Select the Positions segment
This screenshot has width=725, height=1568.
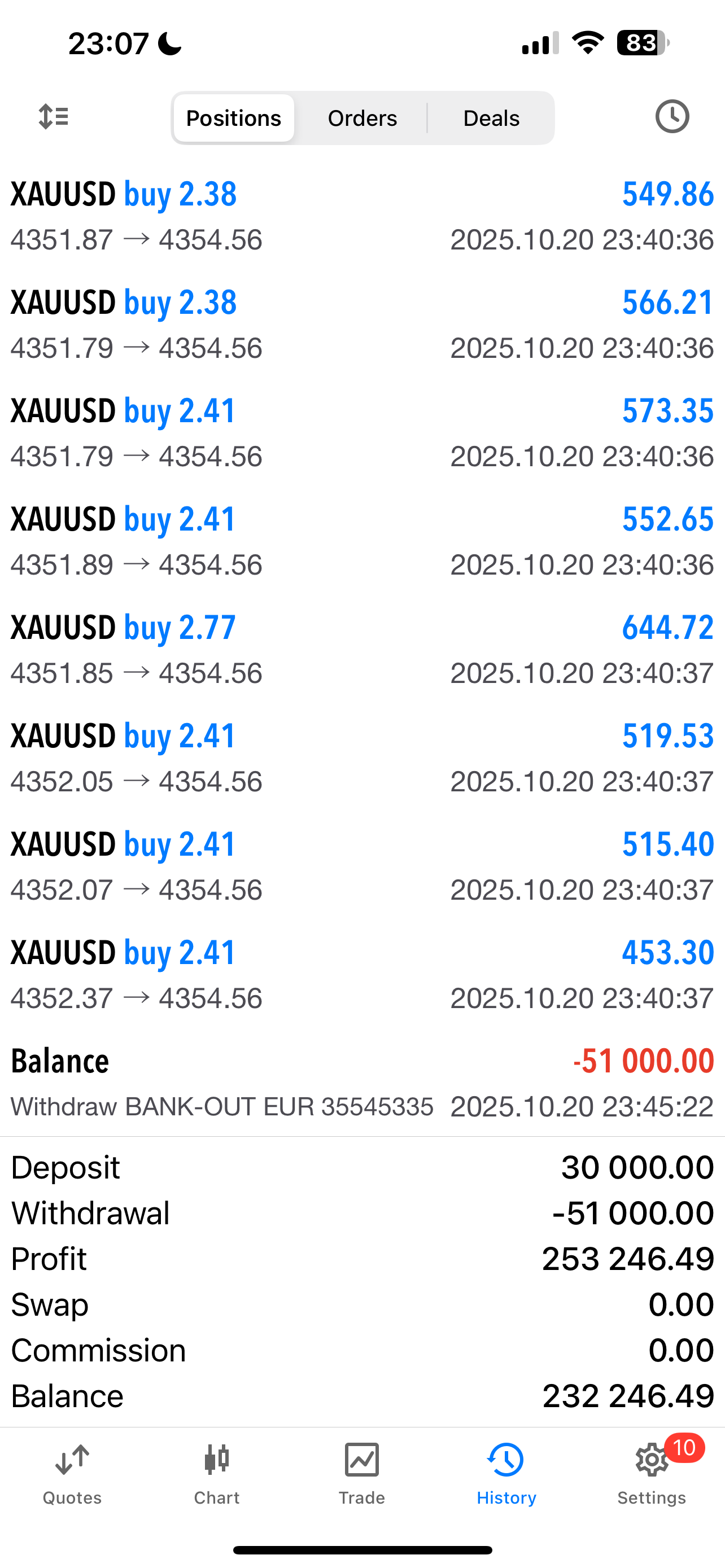tap(234, 118)
